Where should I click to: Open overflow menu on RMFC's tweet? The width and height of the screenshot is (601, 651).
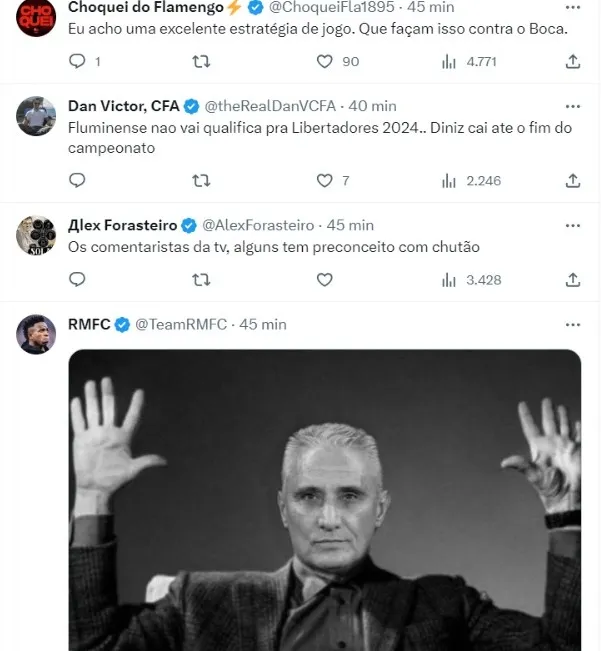pos(573,325)
